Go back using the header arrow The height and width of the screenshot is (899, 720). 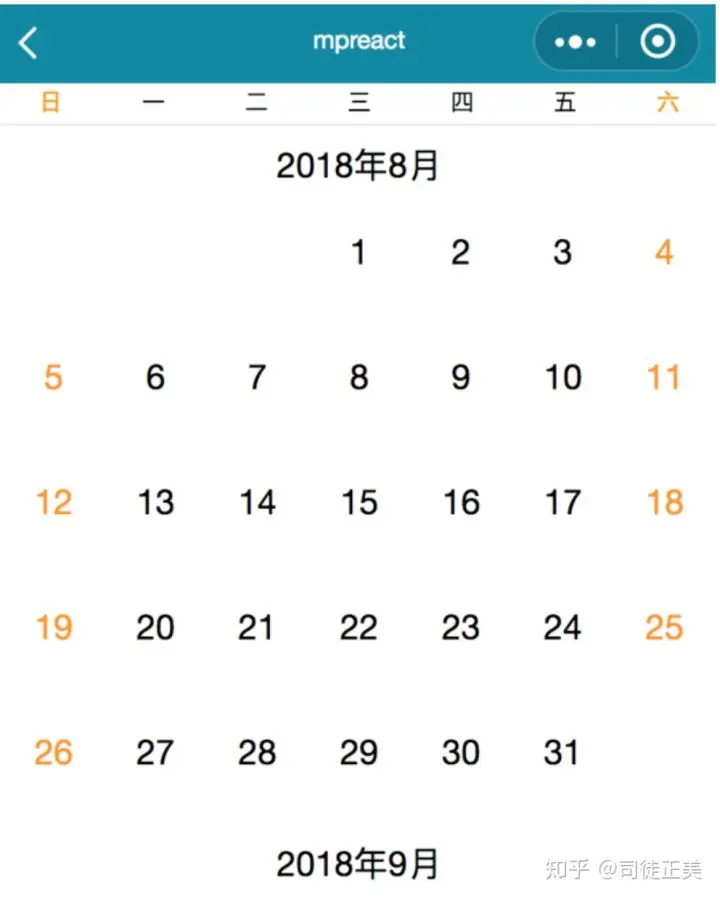click(x=29, y=42)
